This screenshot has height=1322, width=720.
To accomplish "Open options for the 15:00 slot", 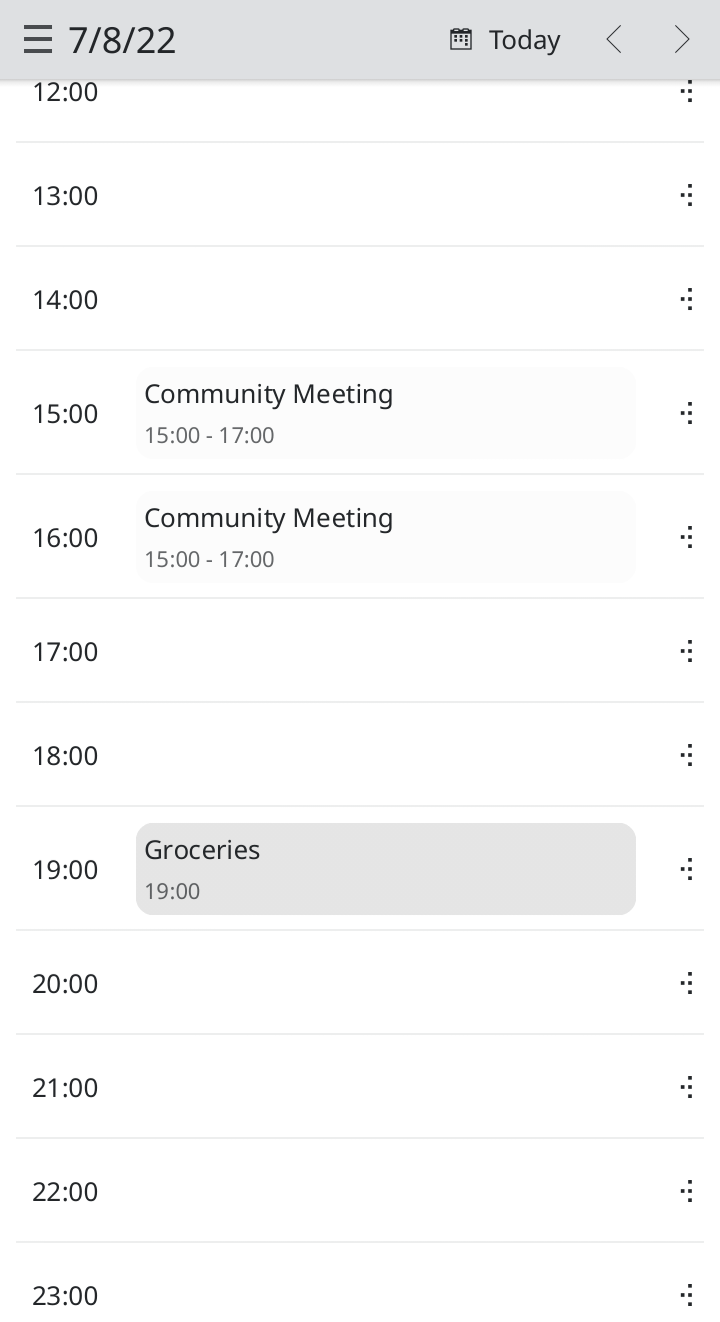I will [x=687, y=413].
